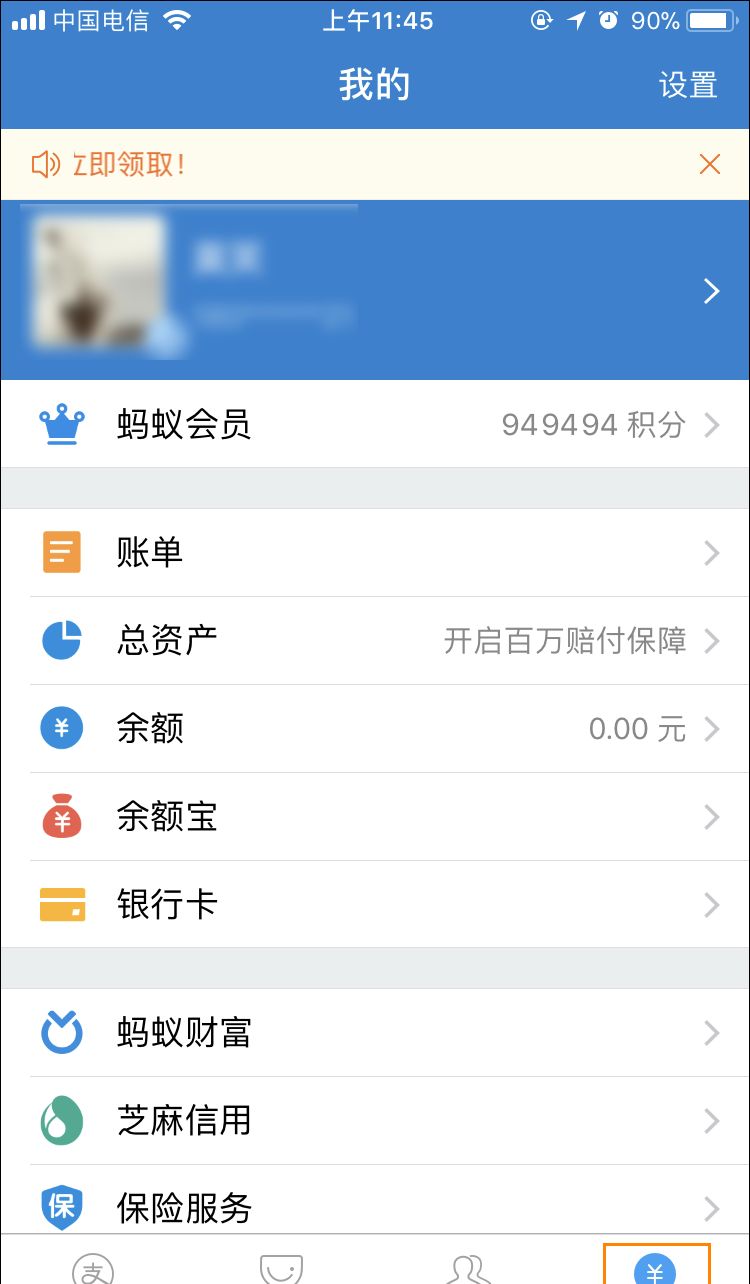Open 总资产
The width and height of the screenshot is (750, 1284).
click(x=375, y=641)
